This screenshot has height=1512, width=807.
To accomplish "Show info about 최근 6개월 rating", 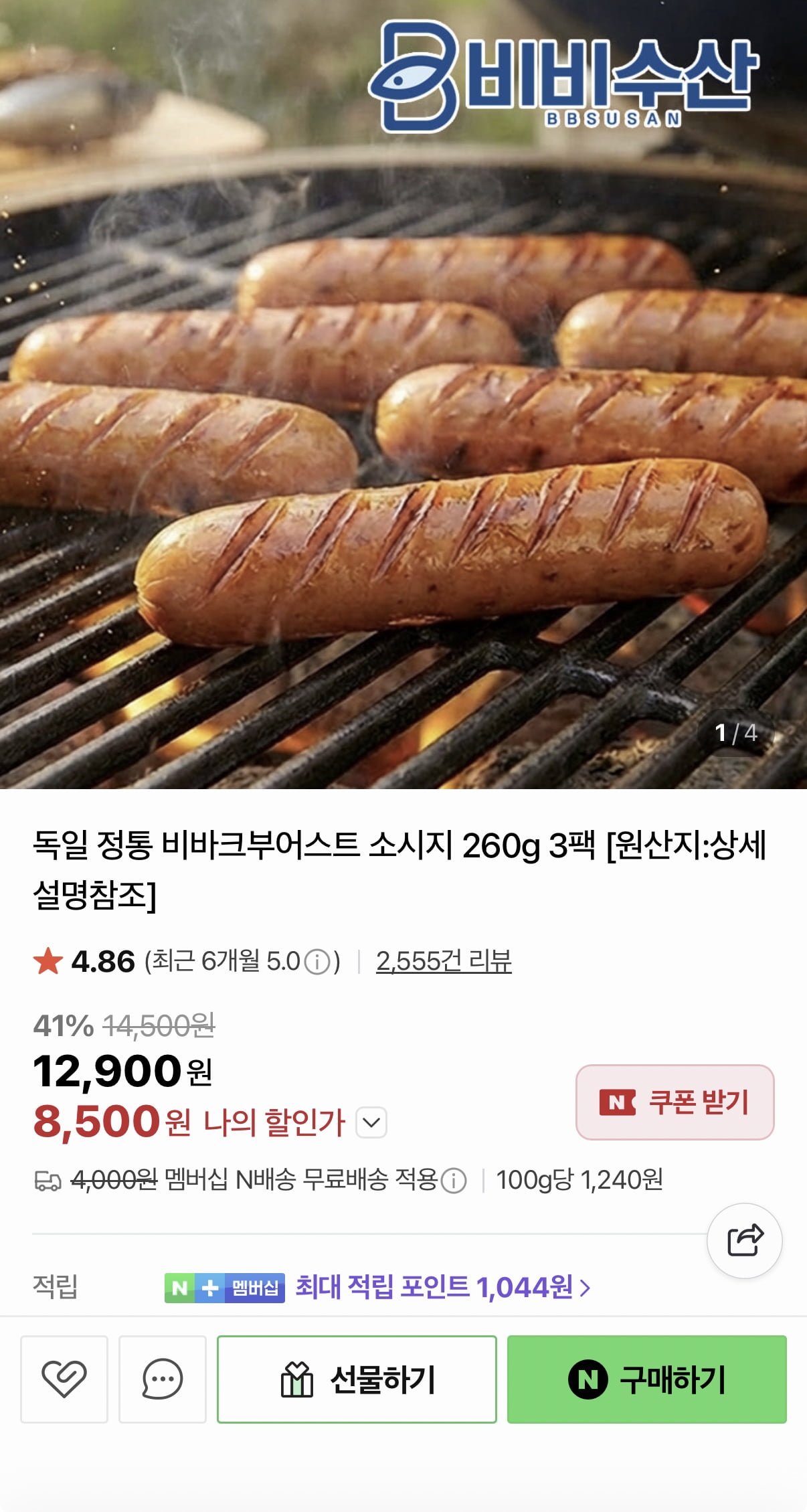I will tap(317, 962).
